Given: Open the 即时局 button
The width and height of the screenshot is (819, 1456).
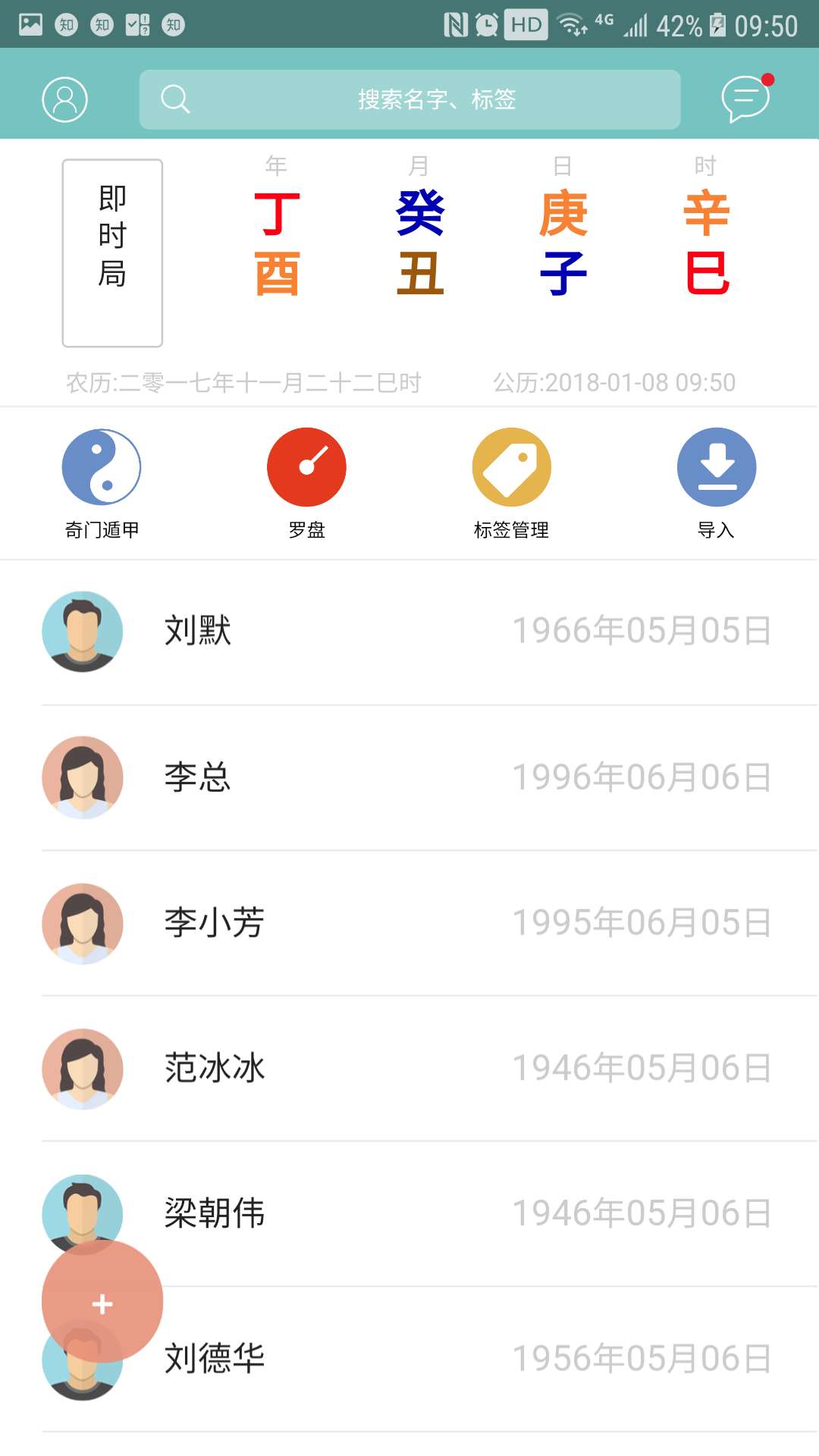Looking at the screenshot, I should tap(112, 253).
